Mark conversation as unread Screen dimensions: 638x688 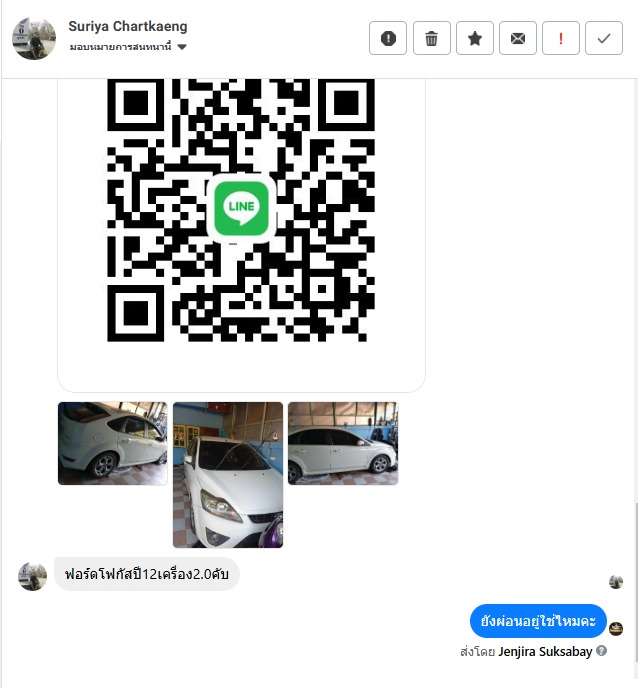(x=518, y=38)
